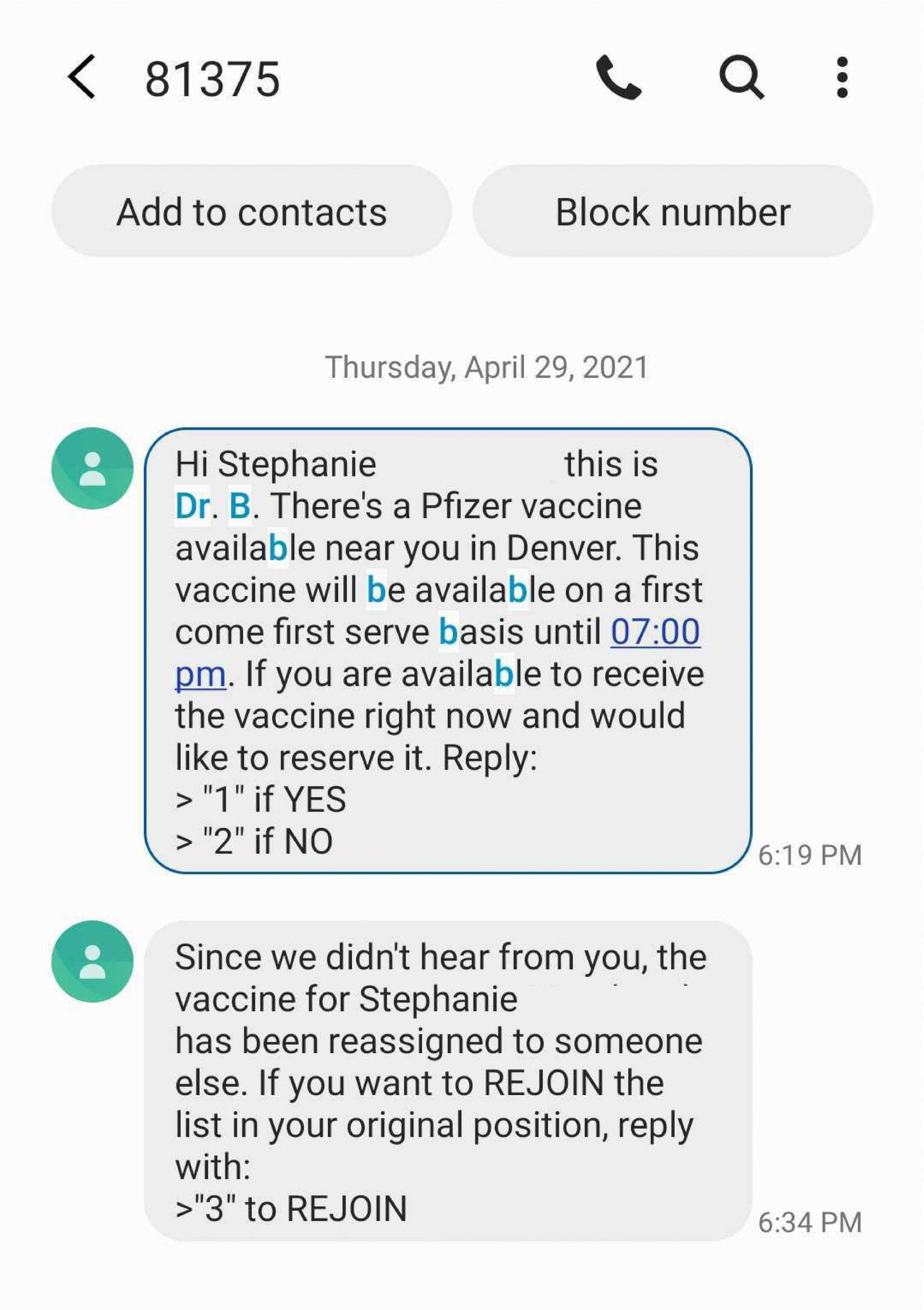Tap the 07:00 pm time link
The image size is (924, 1310).
click(655, 631)
